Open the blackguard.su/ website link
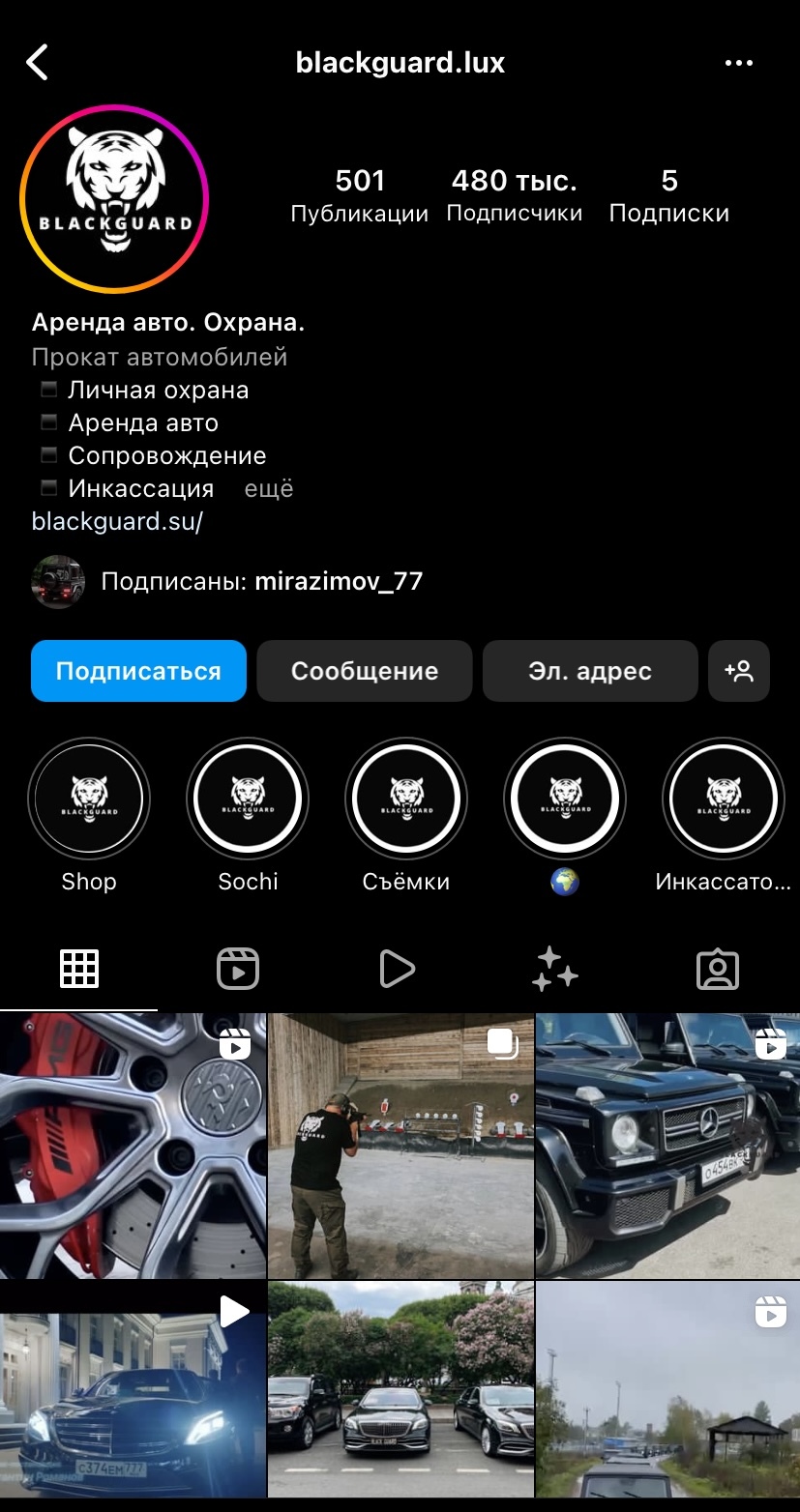800x1512 pixels. point(117,521)
